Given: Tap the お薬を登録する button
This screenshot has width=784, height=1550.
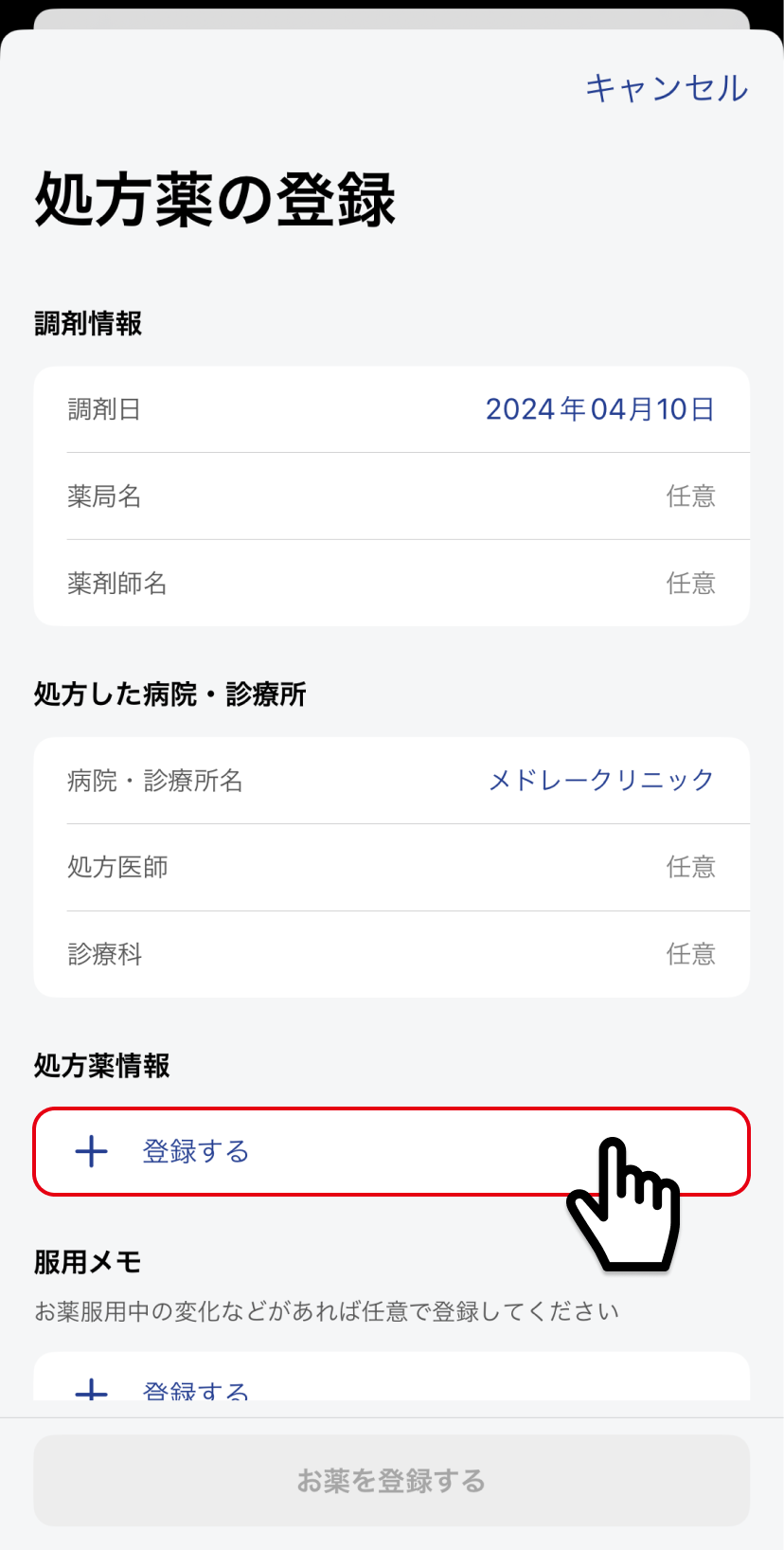Looking at the screenshot, I should tap(392, 1480).
